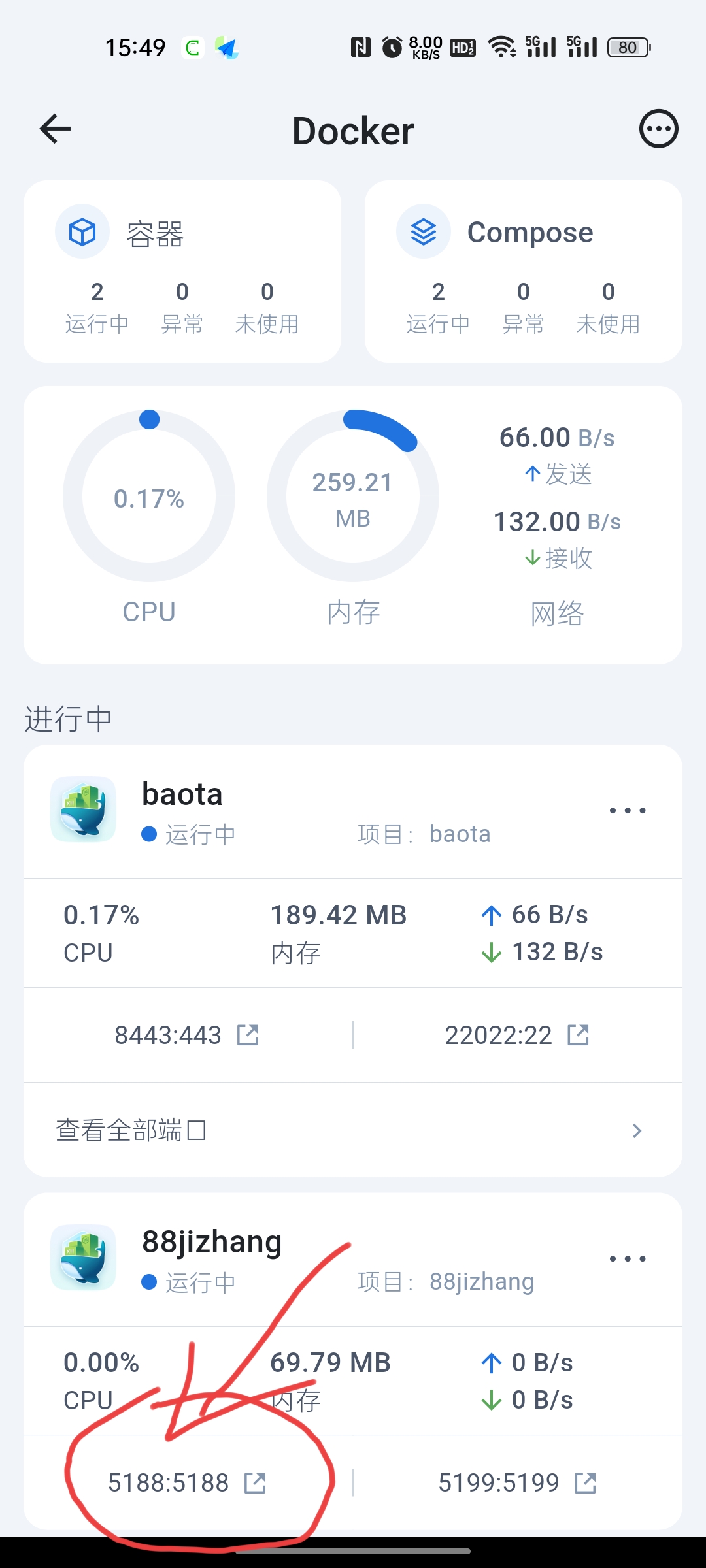Screen dimensions: 706x1568
Task: Open the 容器 container overview icon
Action: pos(82,231)
